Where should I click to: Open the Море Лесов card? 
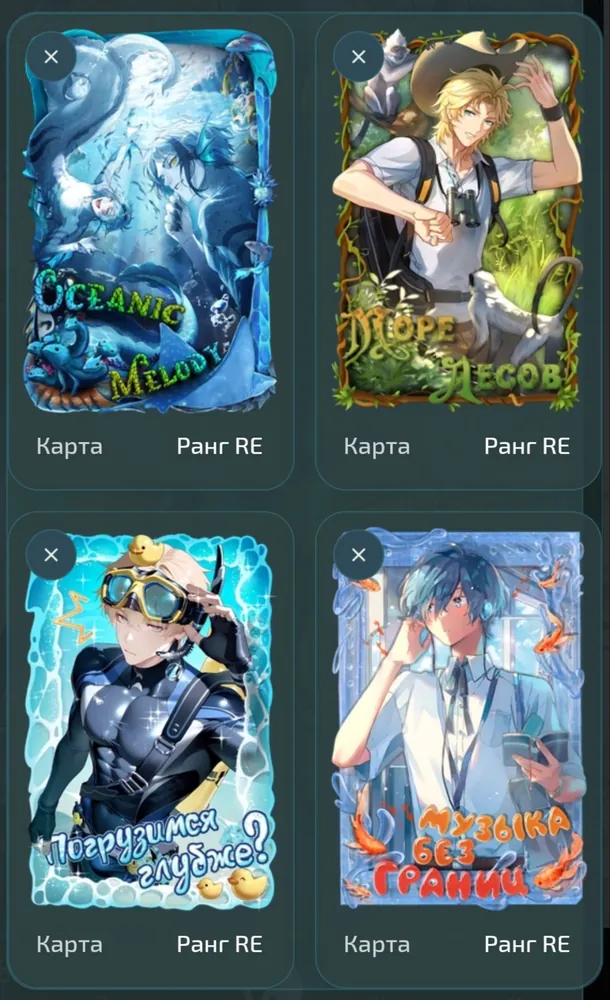pyautogui.click(x=458, y=220)
